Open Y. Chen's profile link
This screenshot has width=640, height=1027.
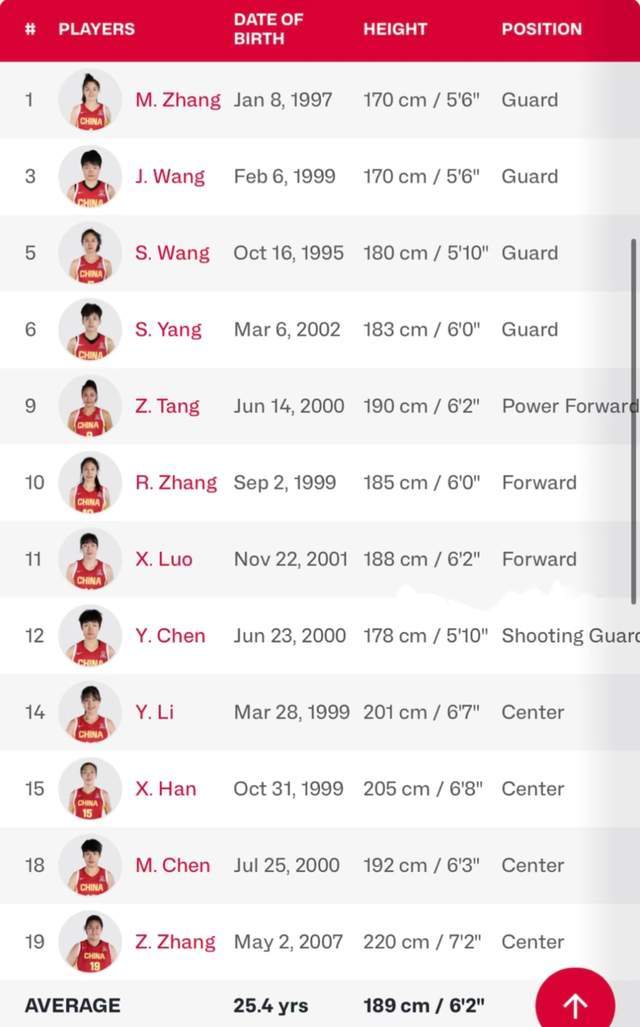click(170, 636)
